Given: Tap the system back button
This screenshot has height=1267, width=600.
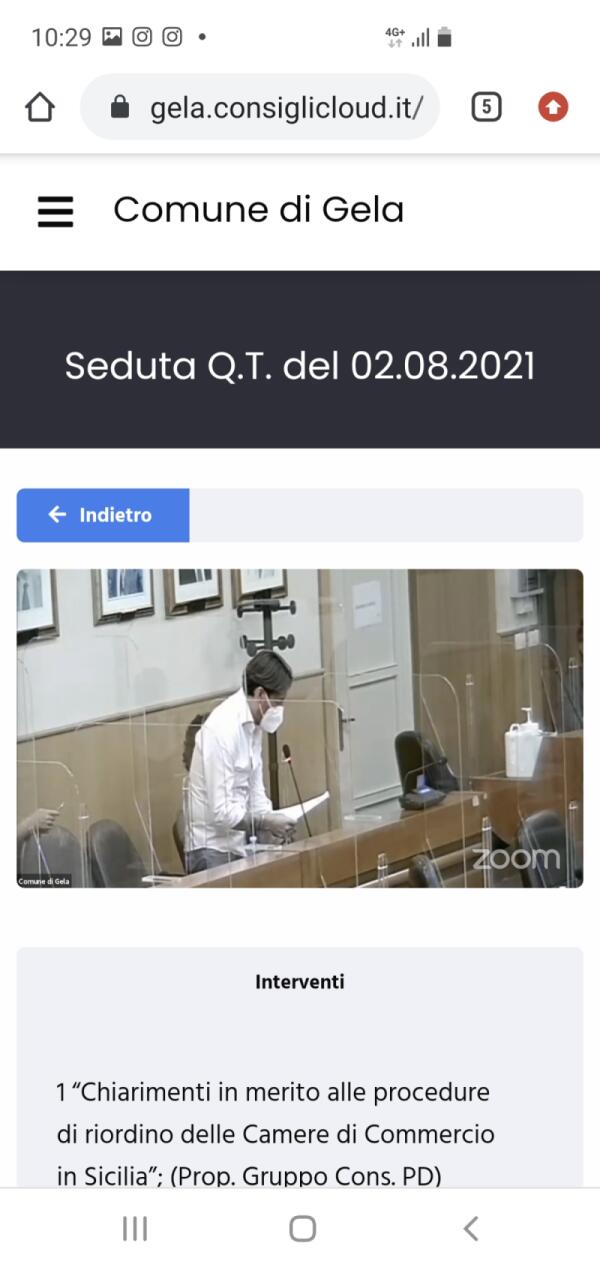Looking at the screenshot, I should click(471, 1229).
